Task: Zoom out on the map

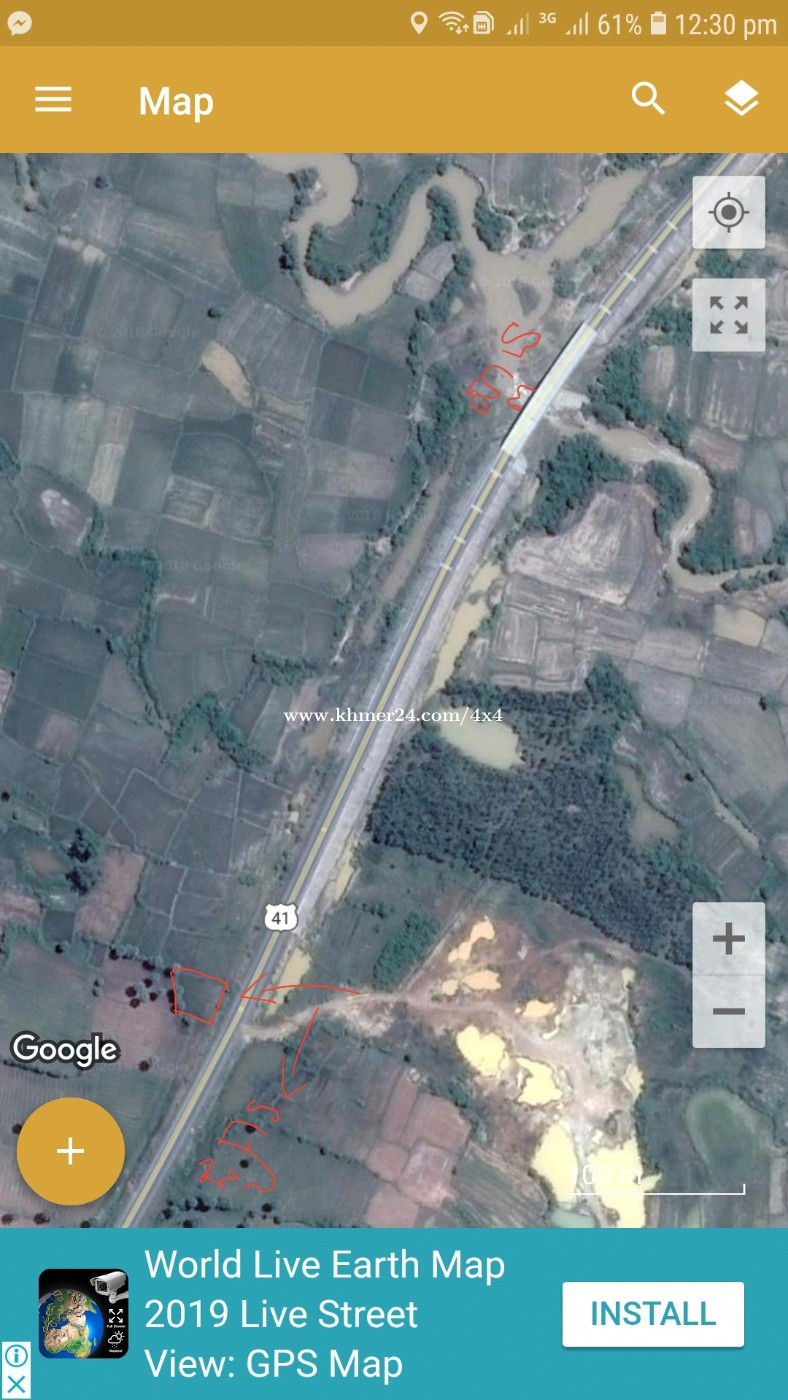Action: click(729, 1011)
